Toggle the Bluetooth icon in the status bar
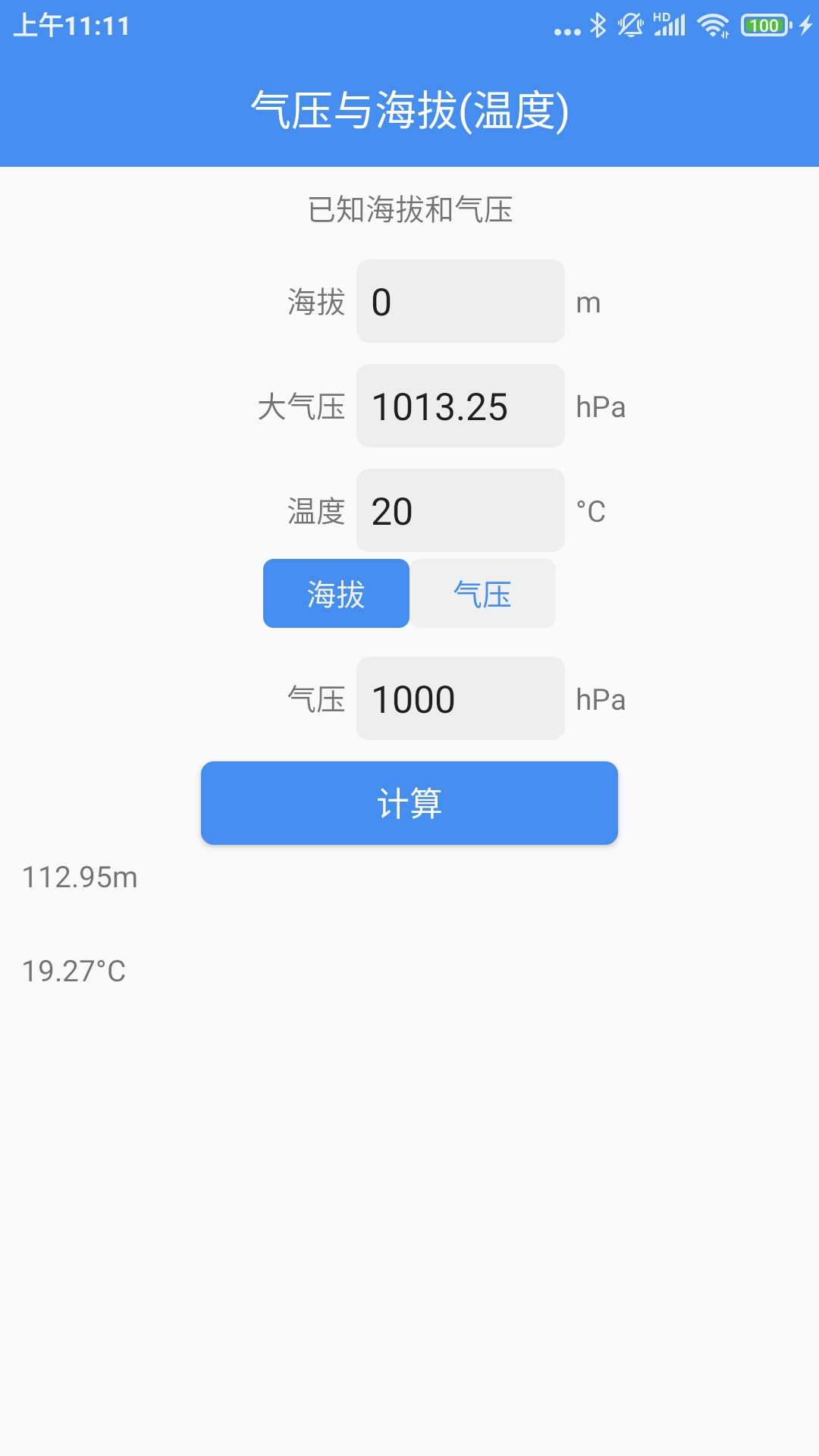 point(598,25)
